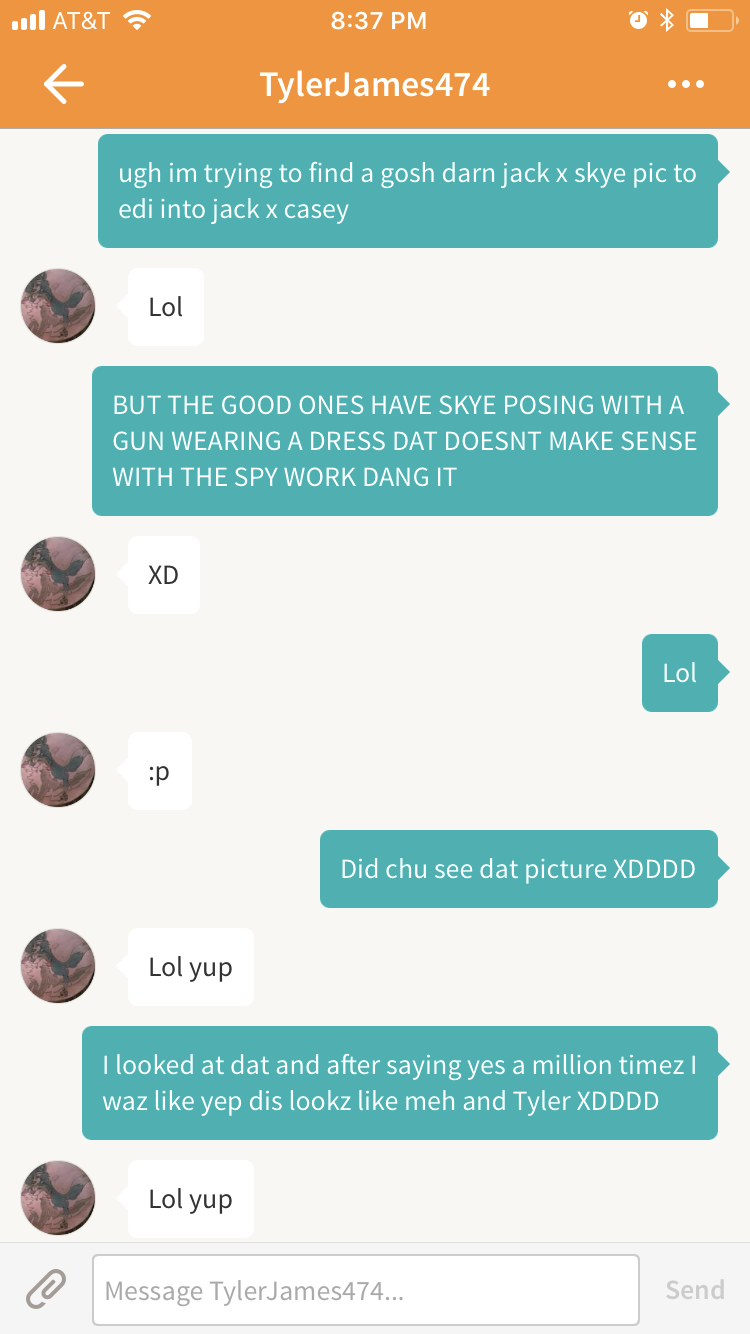Viewport: 750px width, 1334px height.
Task: Go back using the header arrow
Action: point(64,84)
